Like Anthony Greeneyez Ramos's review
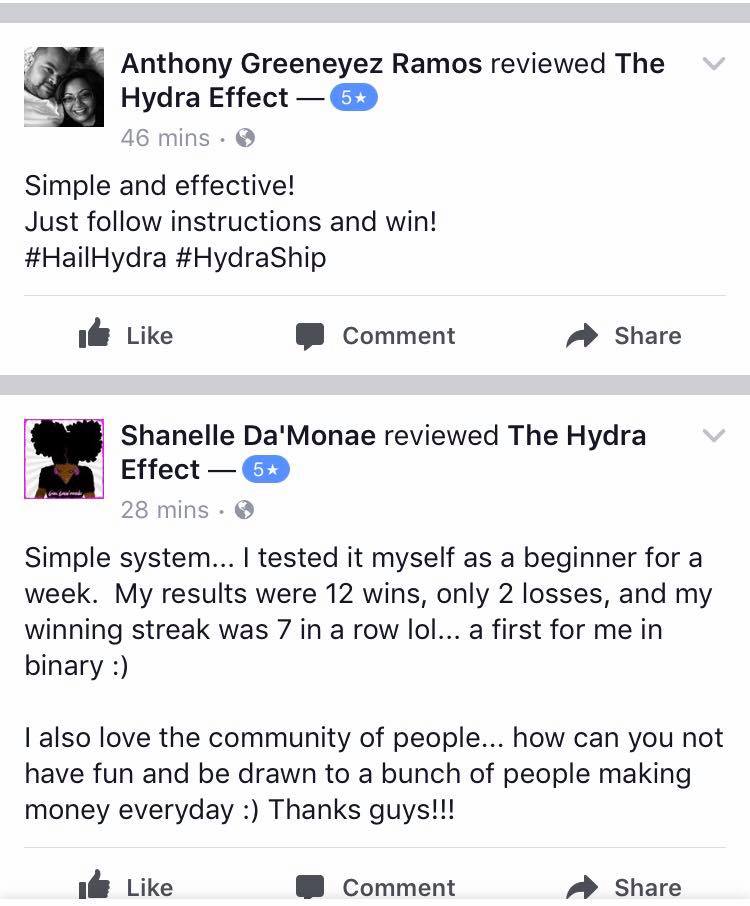The width and height of the screenshot is (750, 906). 126,336
